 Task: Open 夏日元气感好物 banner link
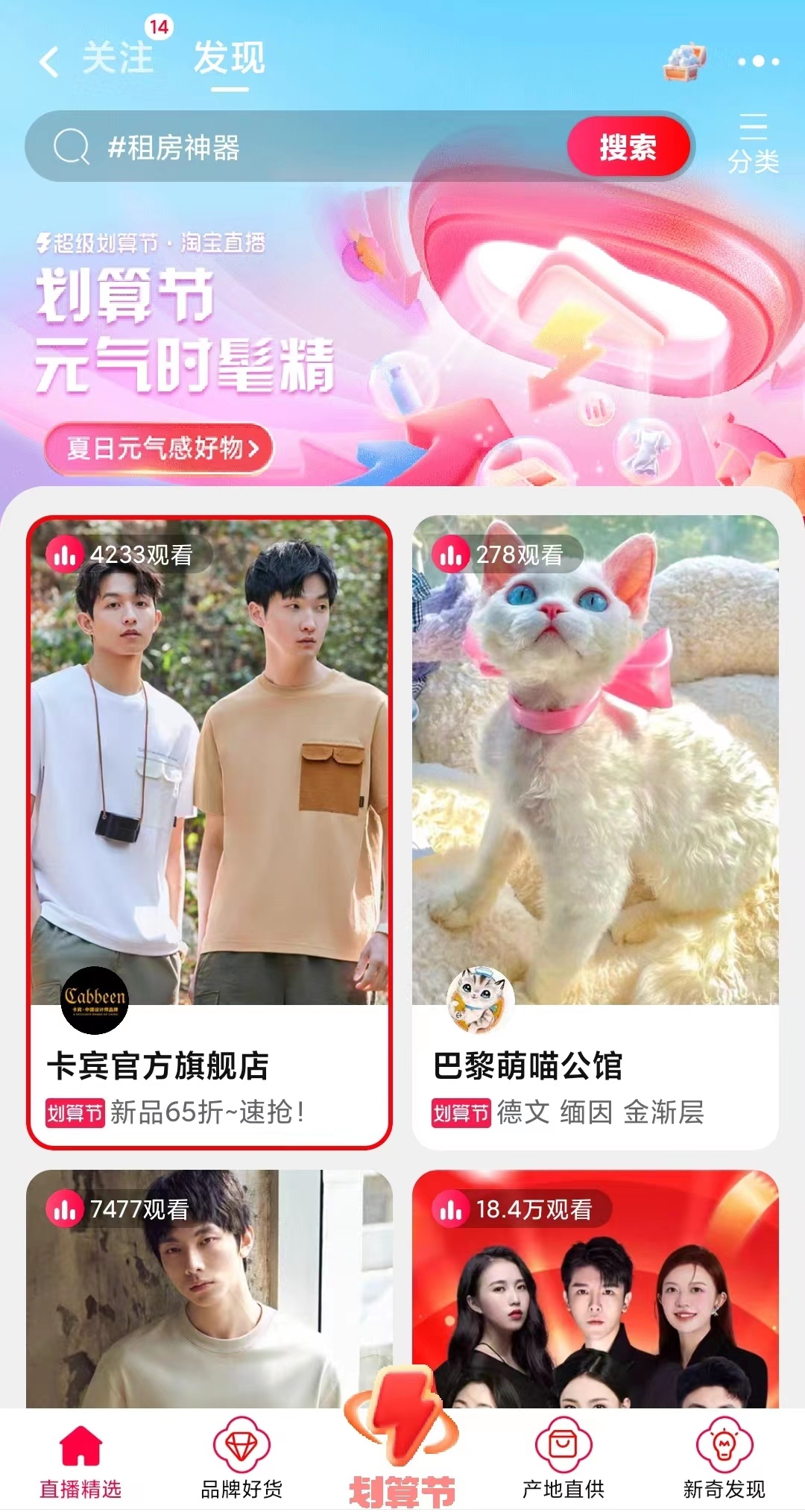(x=160, y=448)
